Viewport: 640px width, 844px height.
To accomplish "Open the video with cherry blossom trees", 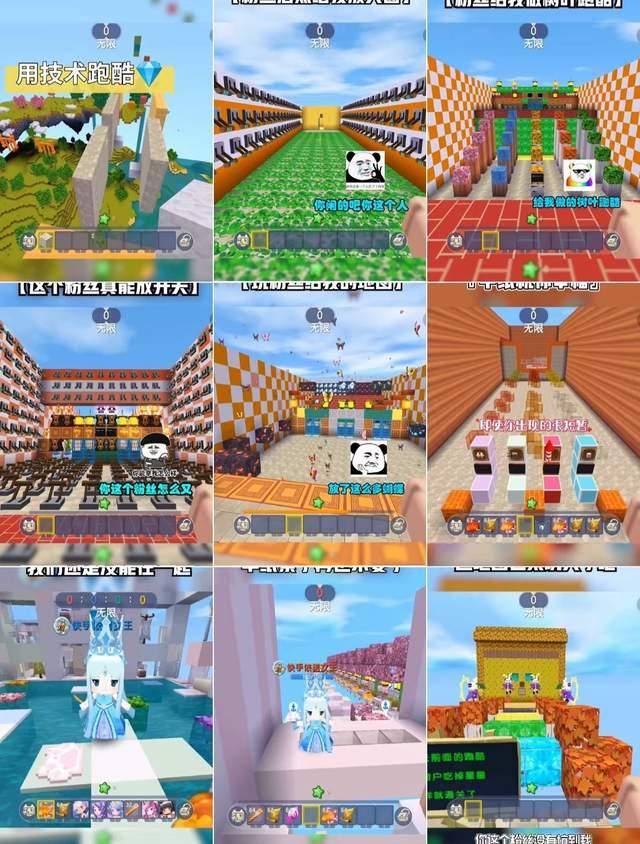I will click(319, 705).
